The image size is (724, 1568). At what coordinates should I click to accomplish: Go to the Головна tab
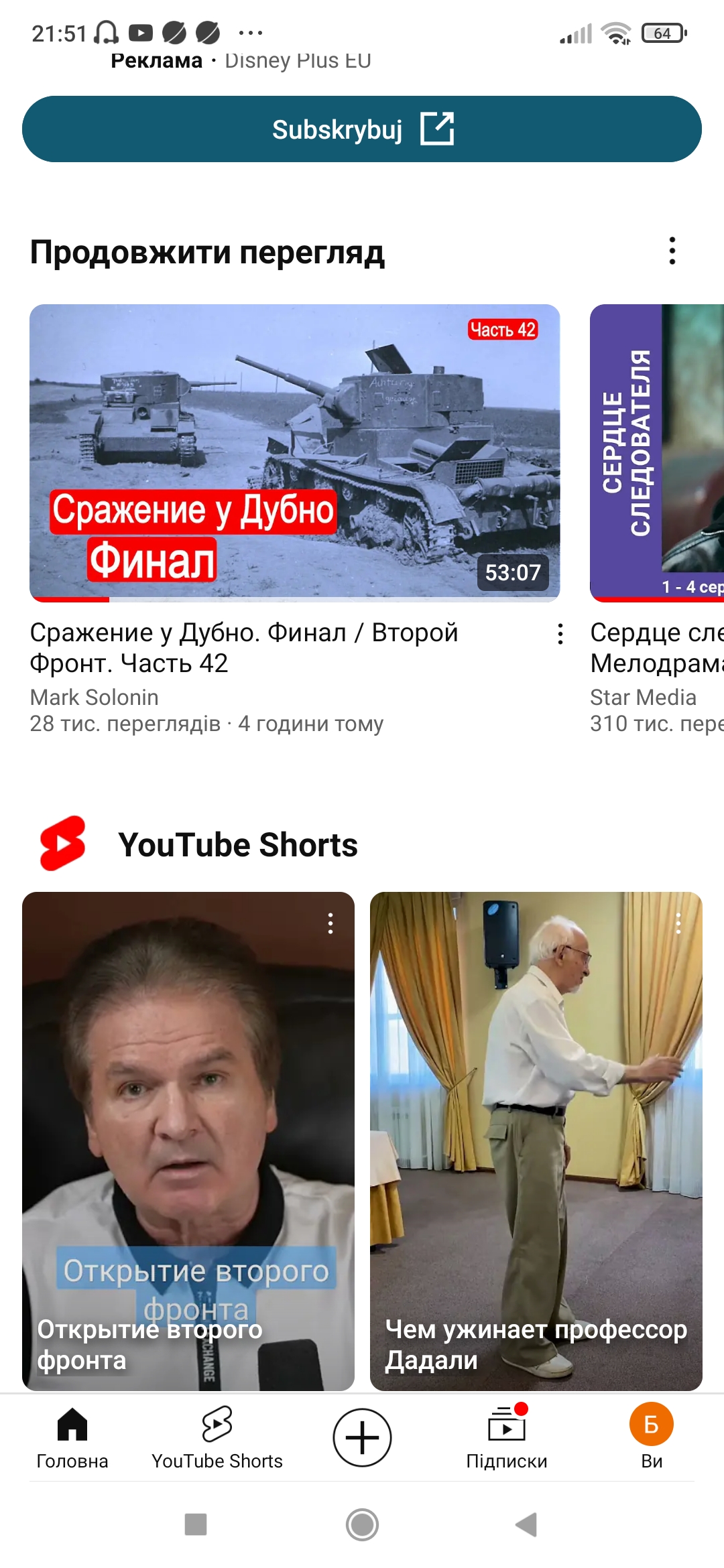point(72,1438)
